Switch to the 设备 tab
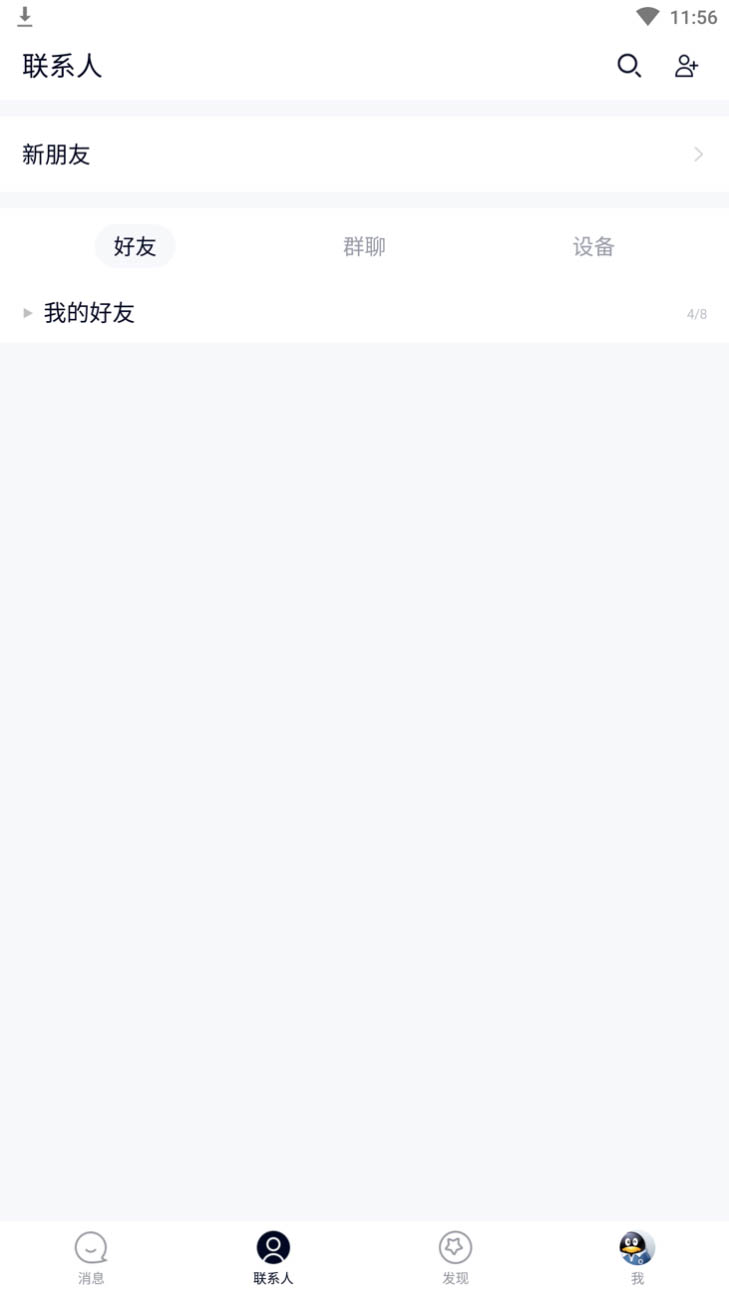Image resolution: width=729 pixels, height=1296 pixels. click(x=593, y=246)
